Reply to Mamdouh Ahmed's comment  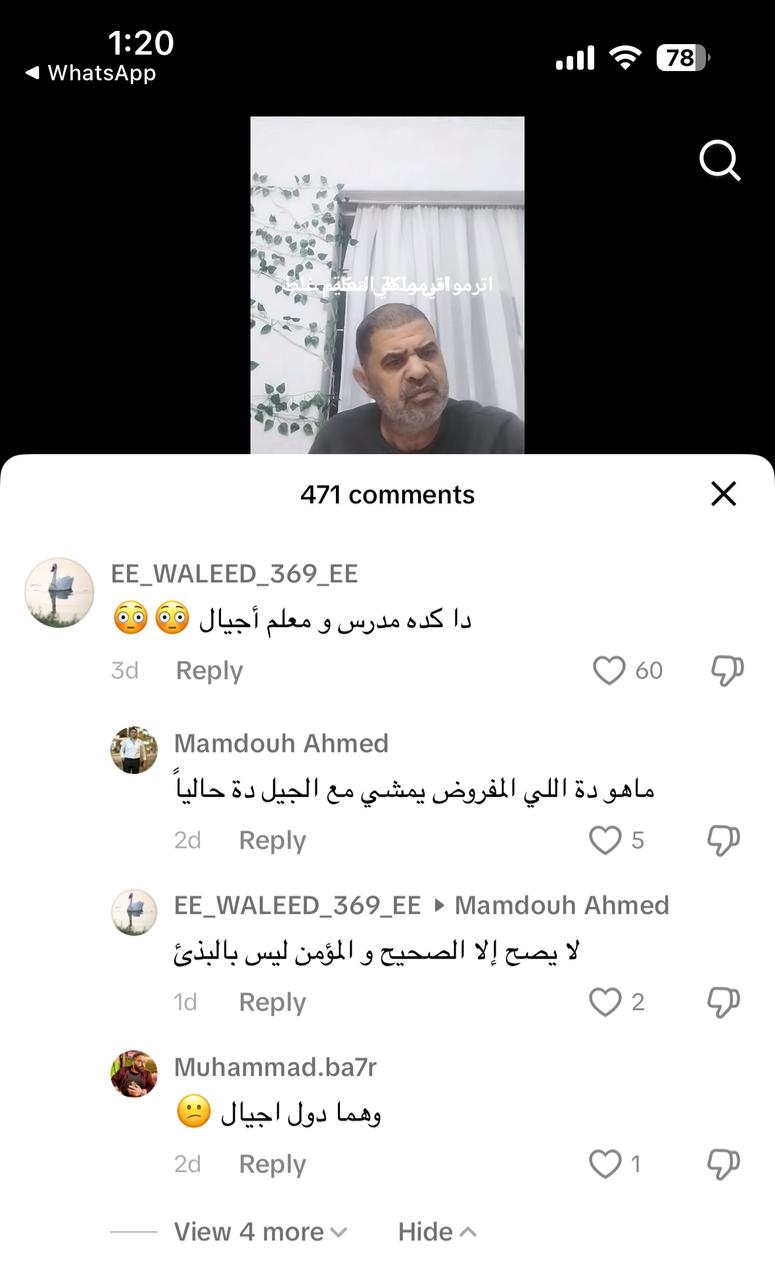pos(272,841)
